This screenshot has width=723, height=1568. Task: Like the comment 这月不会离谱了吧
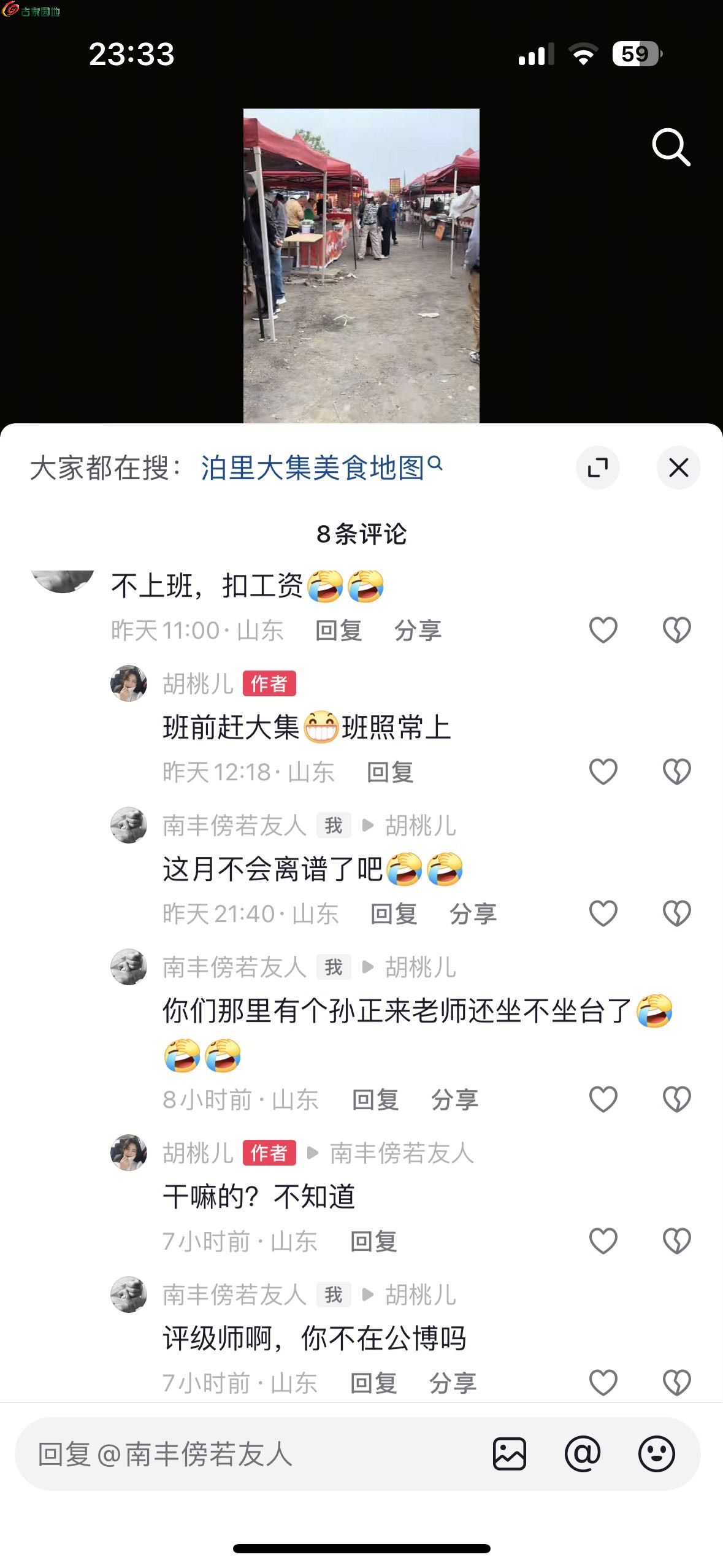603,913
